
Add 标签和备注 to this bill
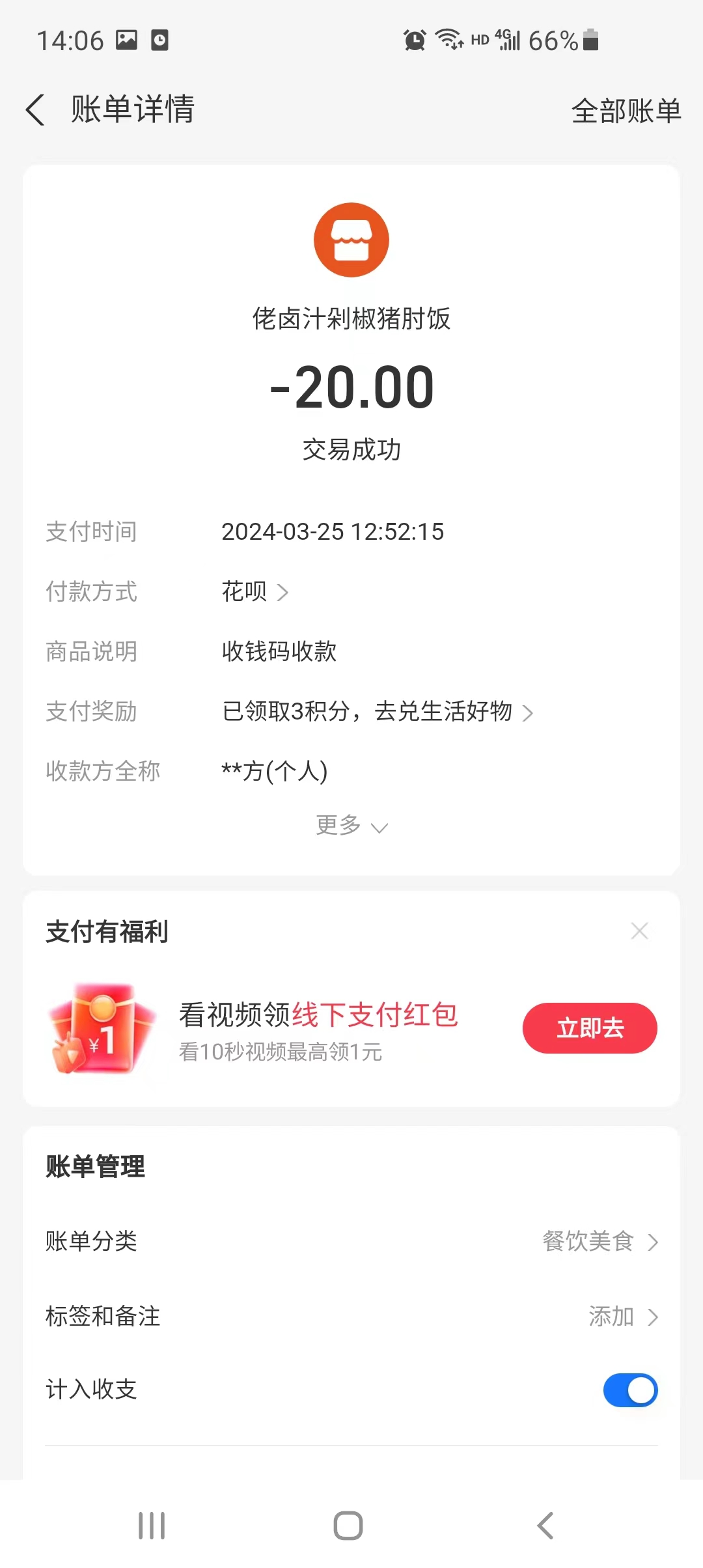tap(622, 1317)
